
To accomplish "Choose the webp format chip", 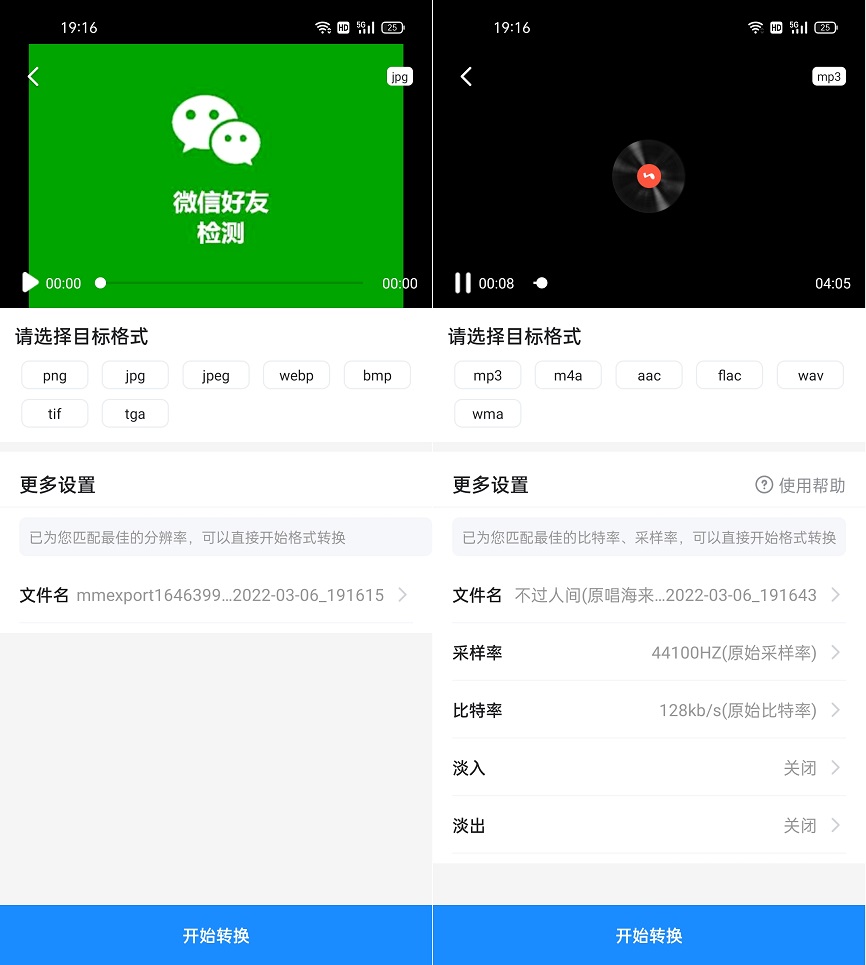I will 296,375.
